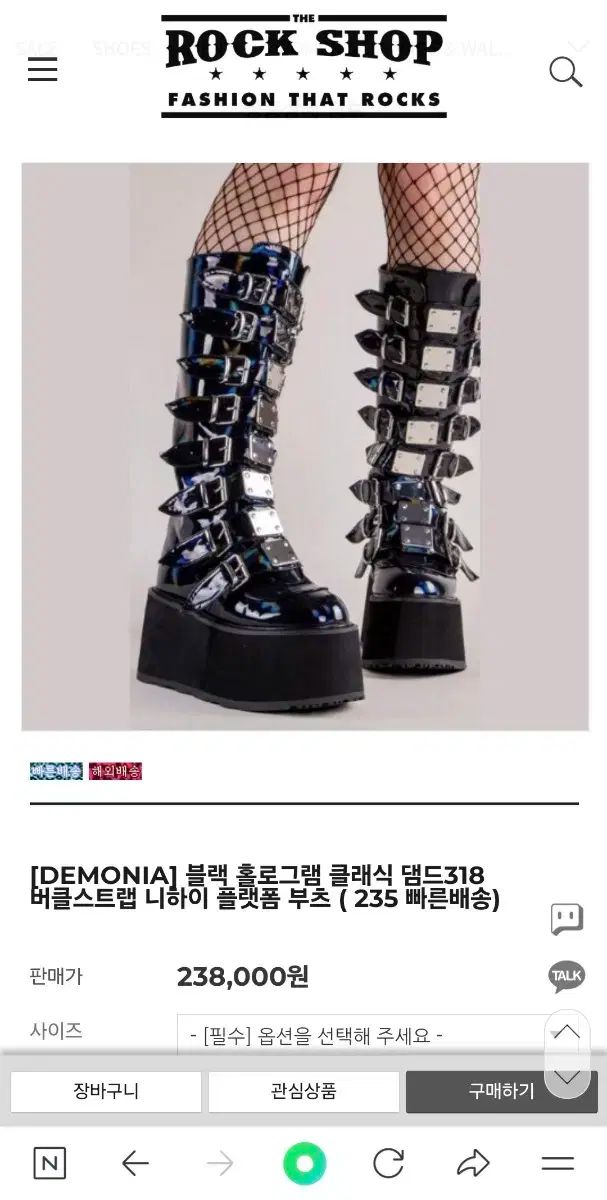Reload the page

[x=388, y=1163]
